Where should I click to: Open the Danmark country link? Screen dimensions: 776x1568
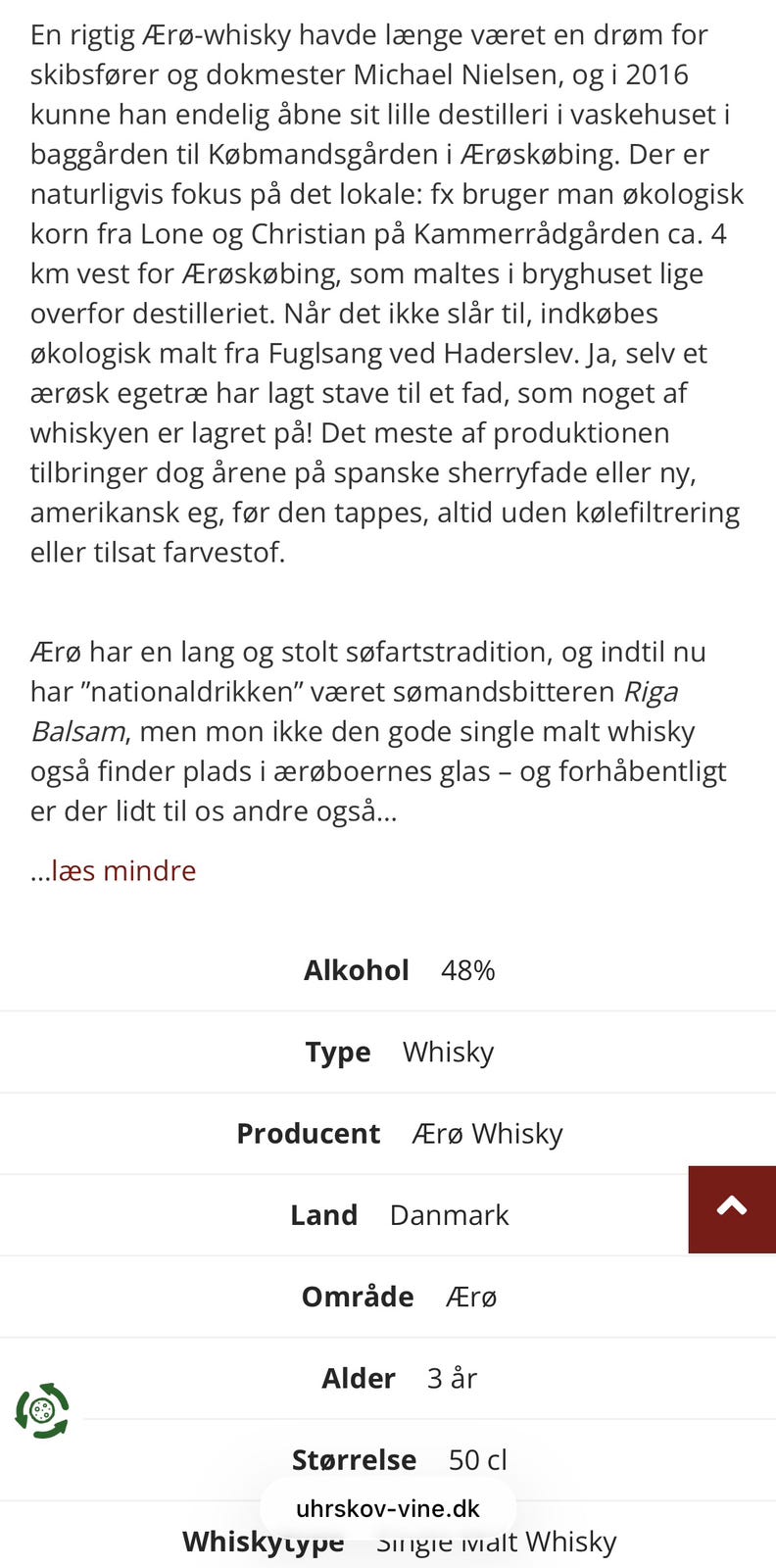[450, 1214]
